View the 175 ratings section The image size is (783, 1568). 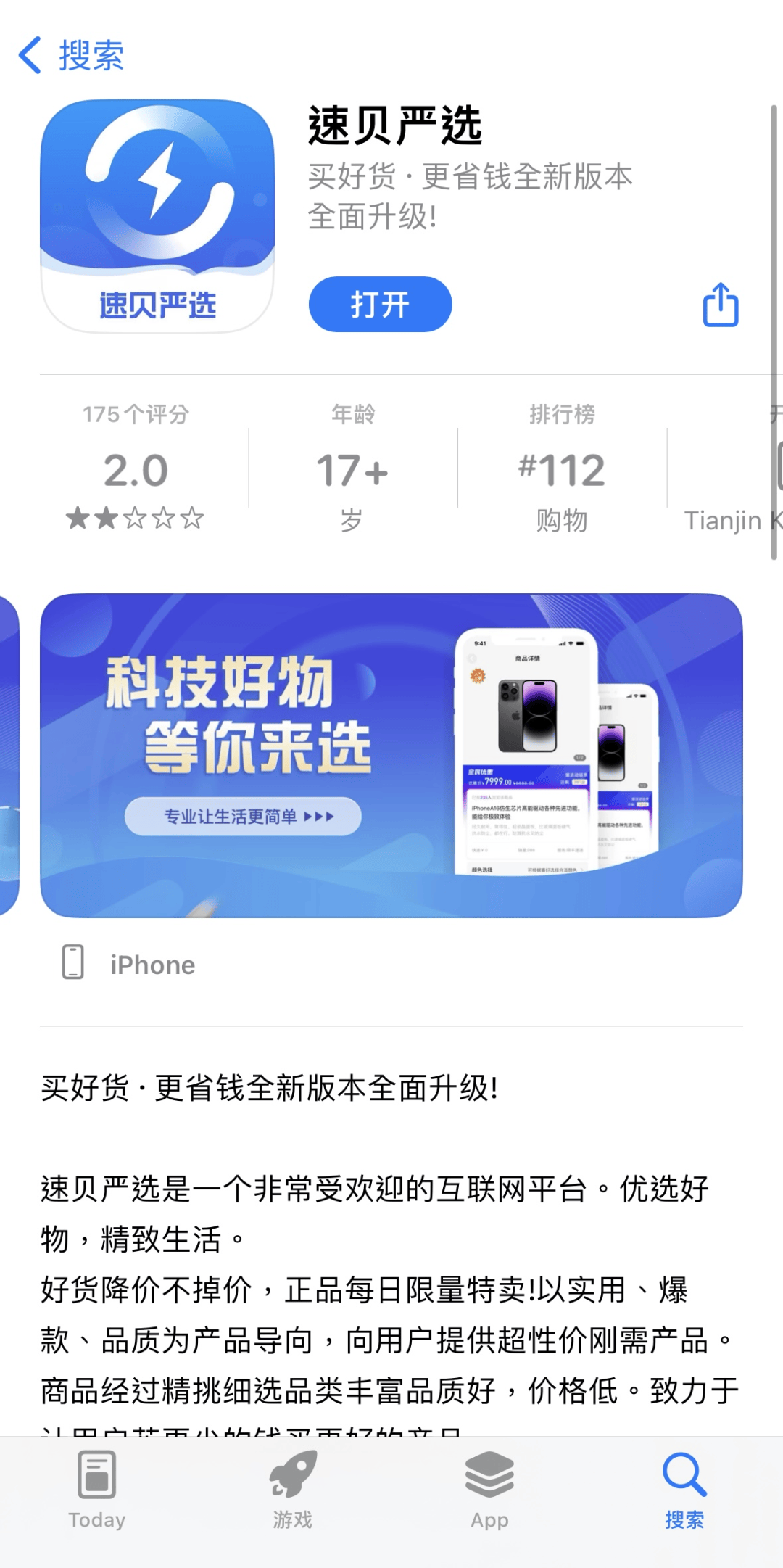[136, 468]
